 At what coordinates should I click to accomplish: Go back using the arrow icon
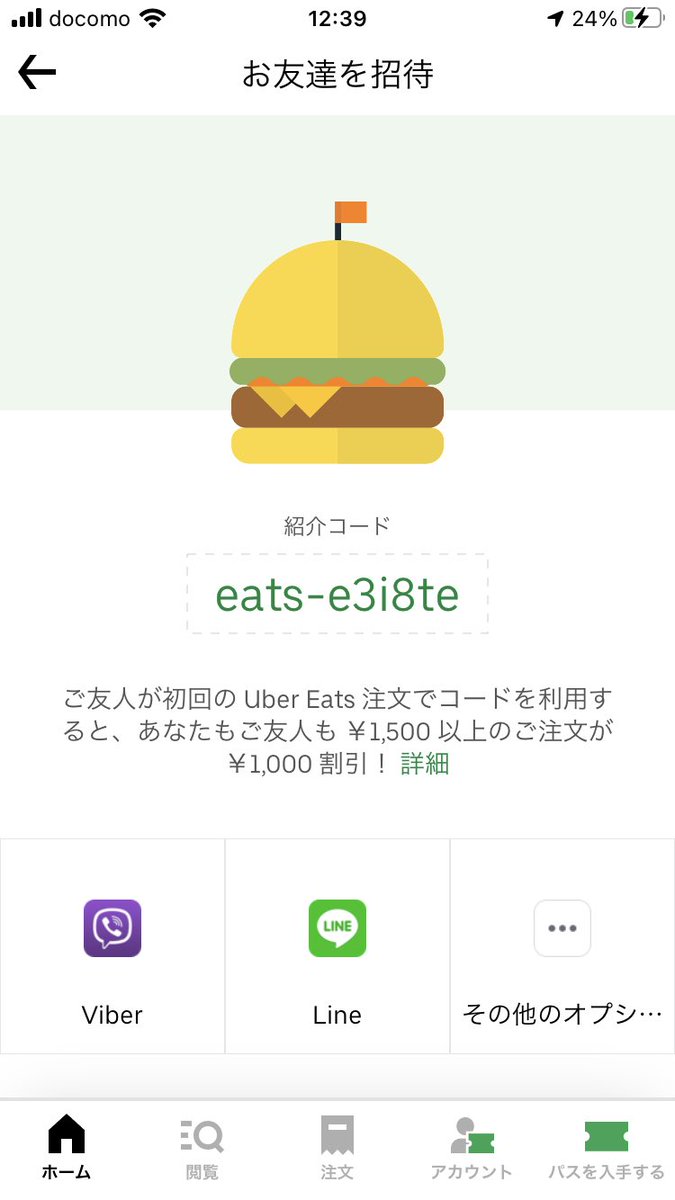(x=37, y=73)
